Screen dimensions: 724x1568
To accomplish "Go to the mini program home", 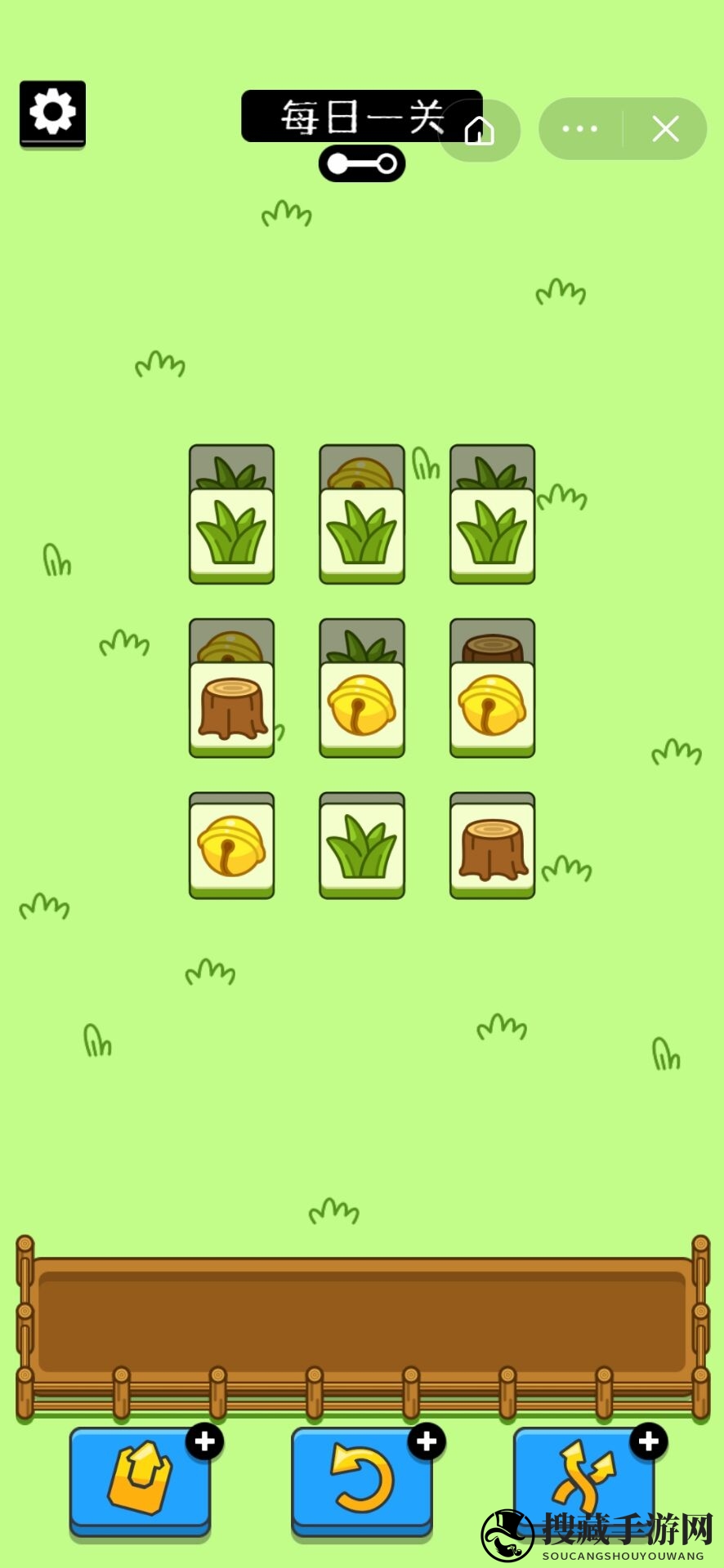I will coord(480,130).
